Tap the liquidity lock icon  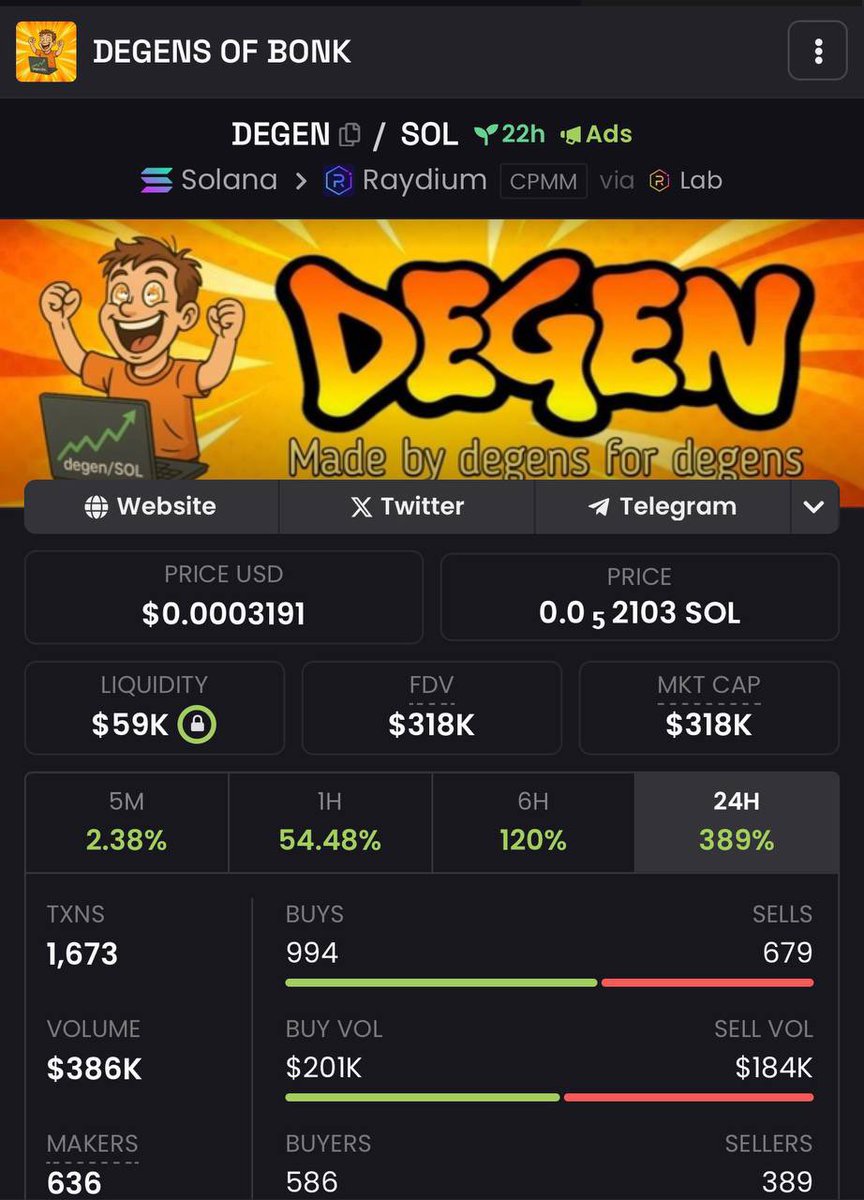point(196,725)
